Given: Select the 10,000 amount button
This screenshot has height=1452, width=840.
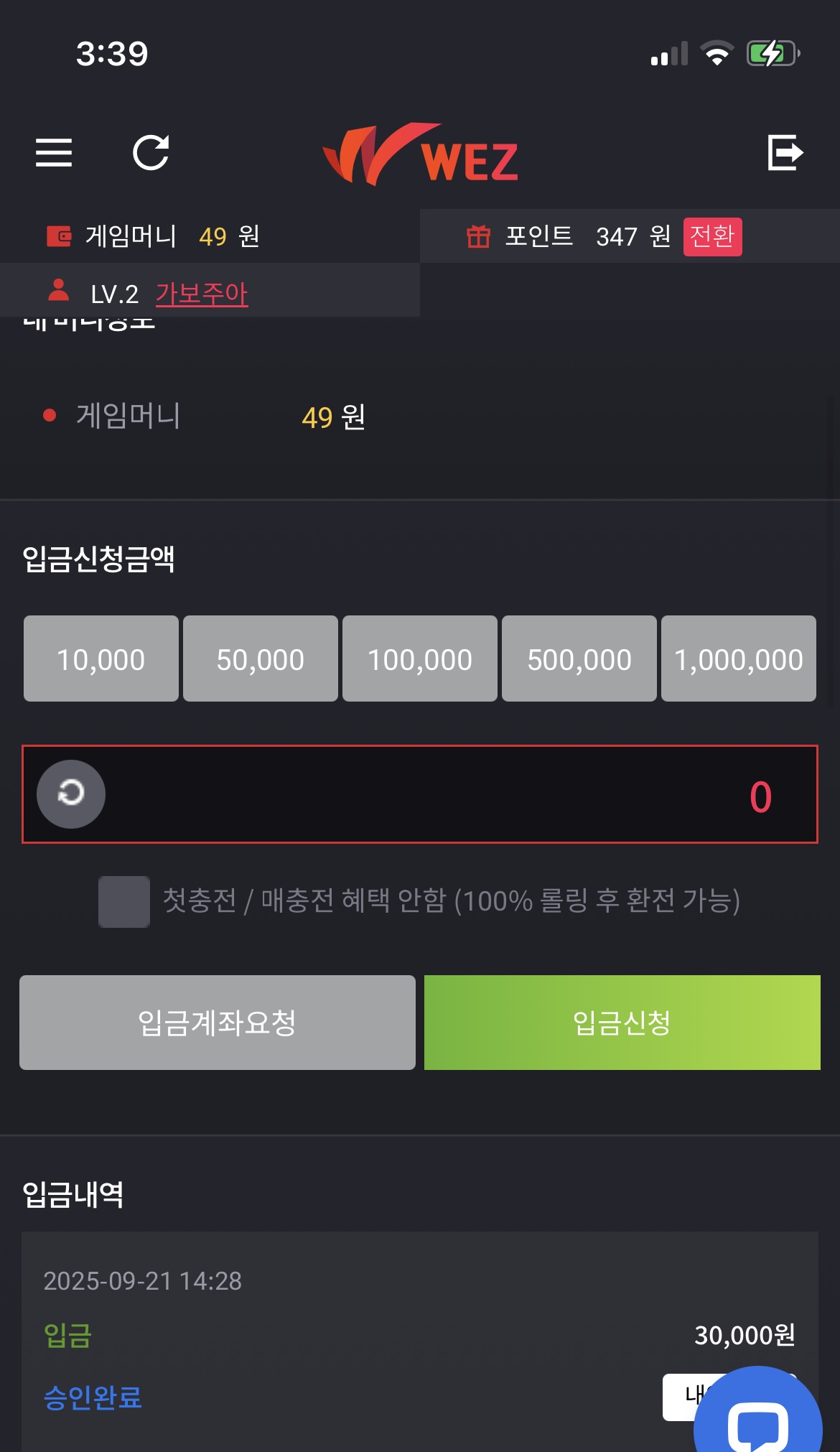Looking at the screenshot, I should point(101,658).
